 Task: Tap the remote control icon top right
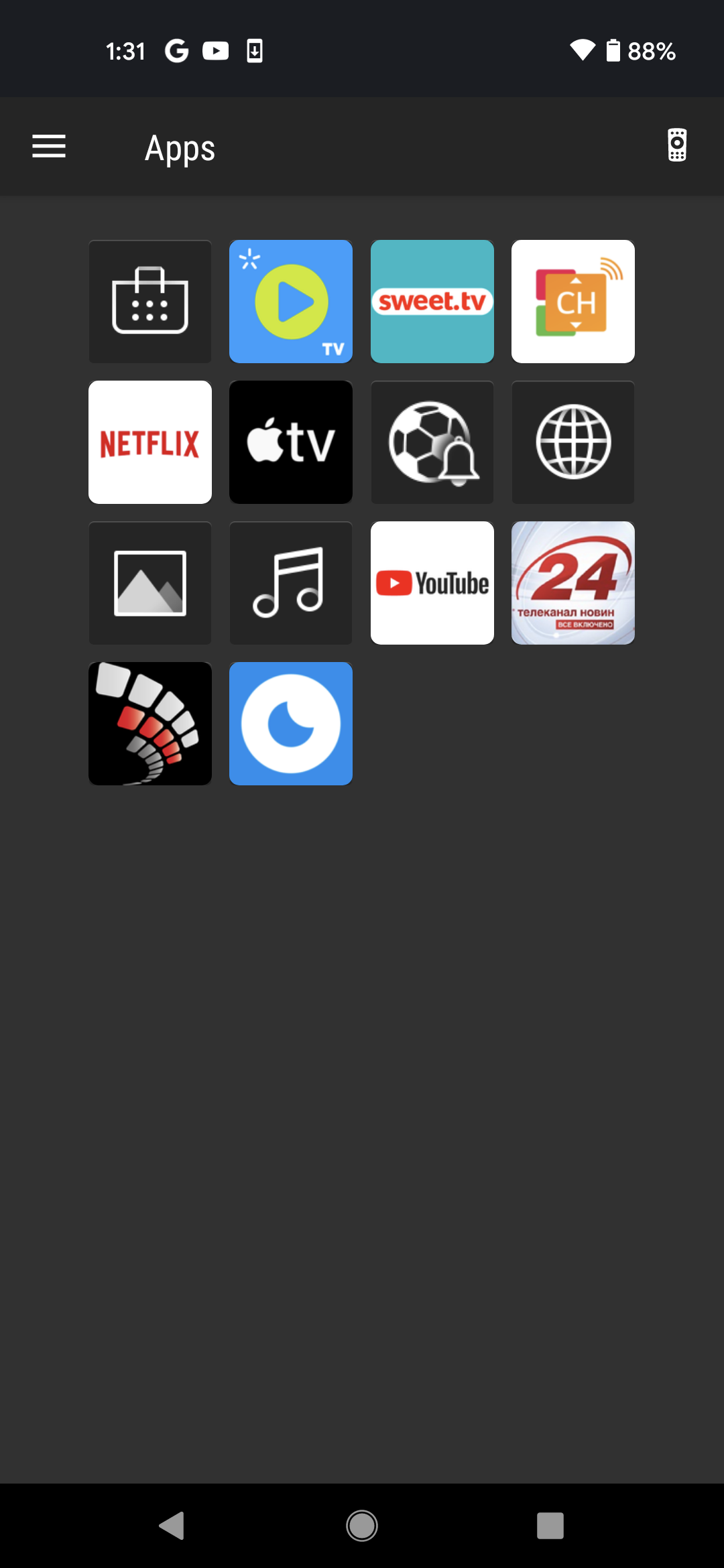coord(676,146)
